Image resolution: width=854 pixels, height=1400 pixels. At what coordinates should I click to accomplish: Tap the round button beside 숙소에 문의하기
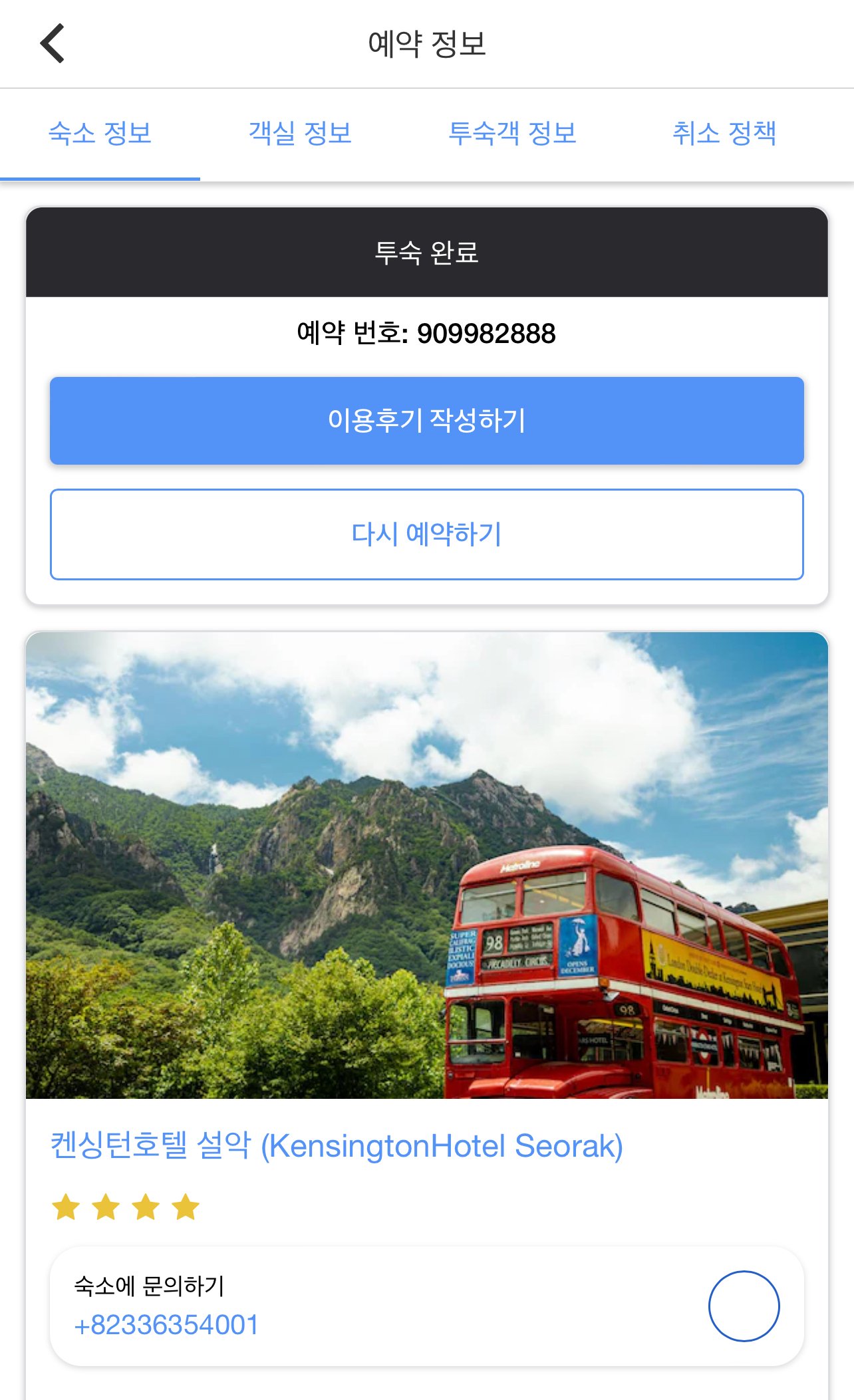tap(744, 1306)
